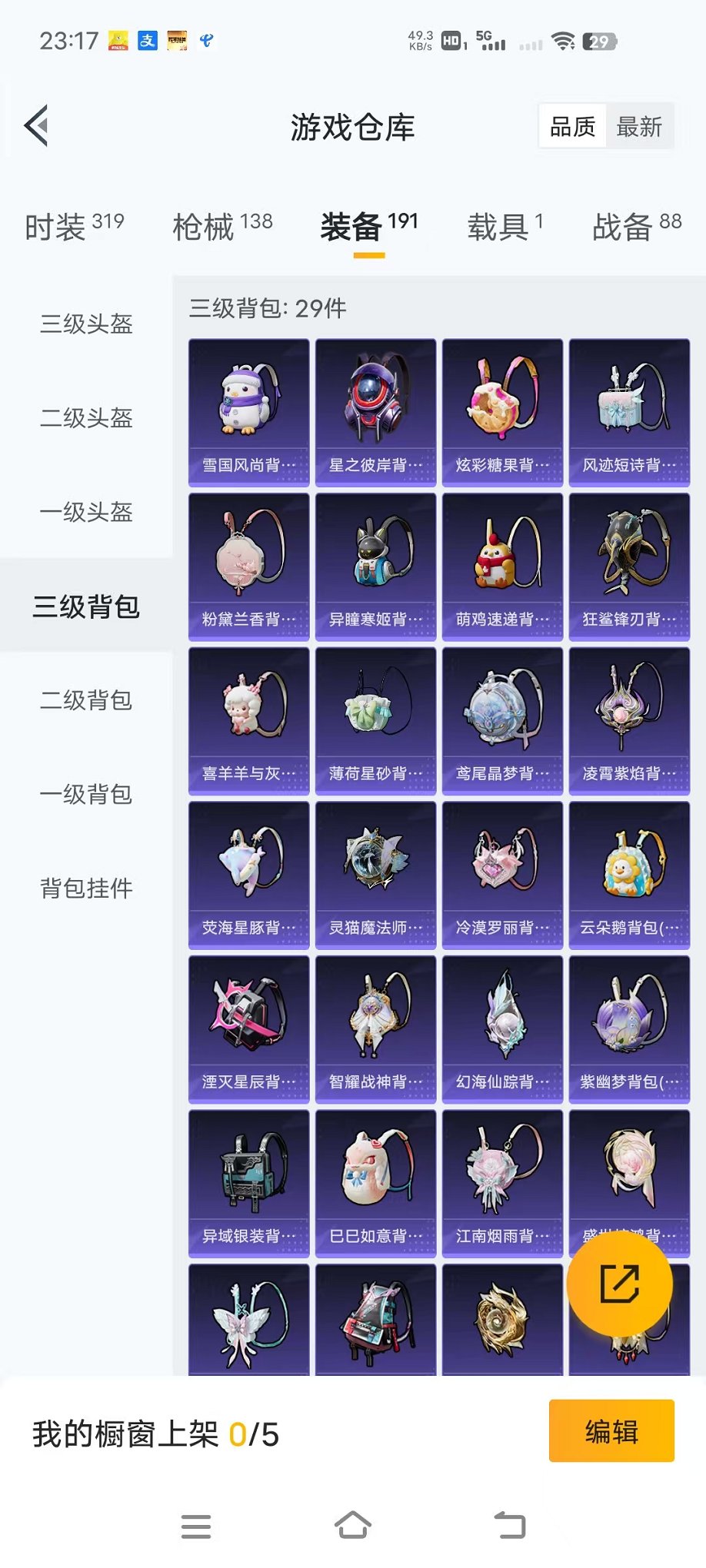Open the 载具 tab
706x1568 pixels.
[x=505, y=226]
